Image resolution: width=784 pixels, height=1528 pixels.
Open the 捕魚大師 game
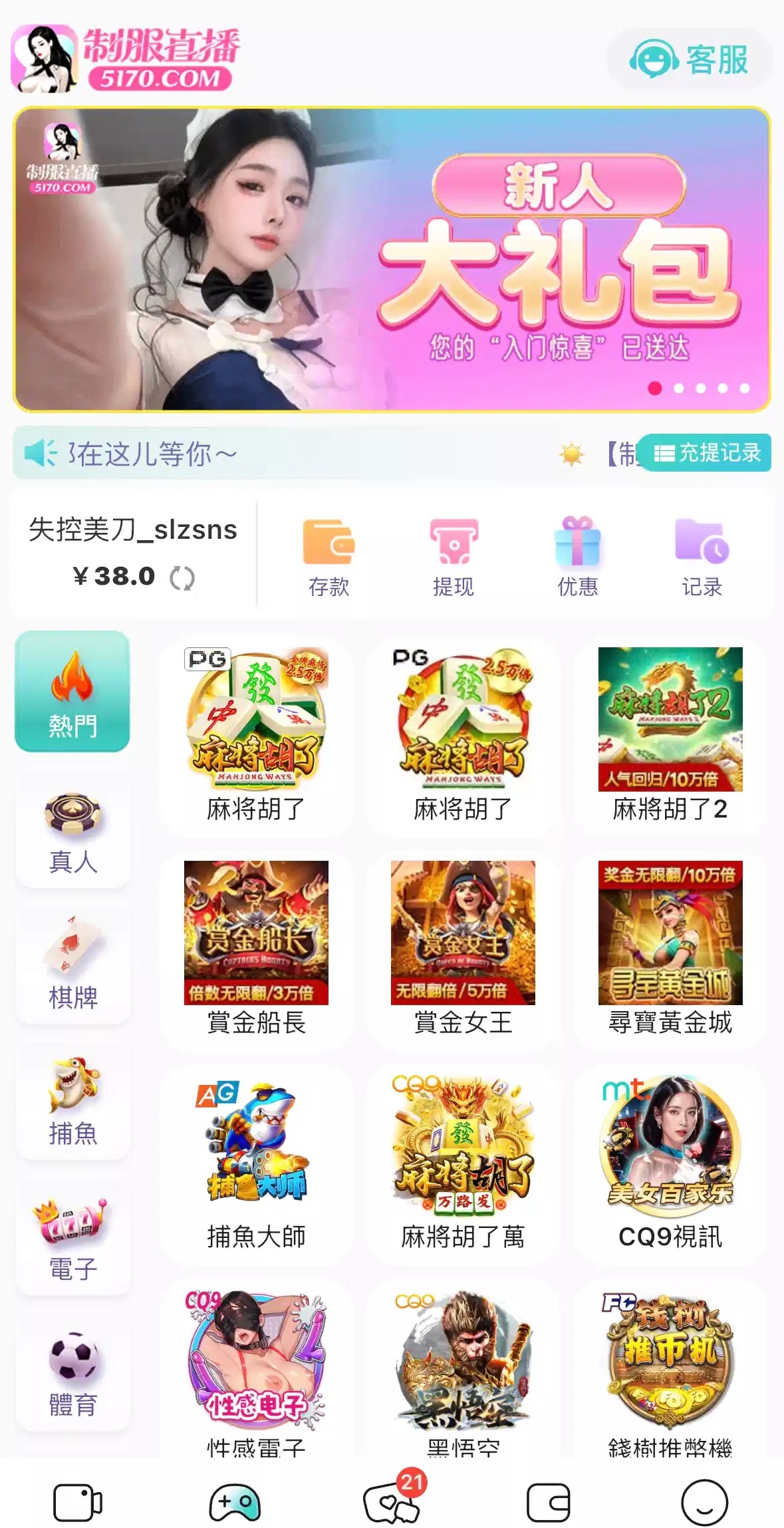point(256,1161)
